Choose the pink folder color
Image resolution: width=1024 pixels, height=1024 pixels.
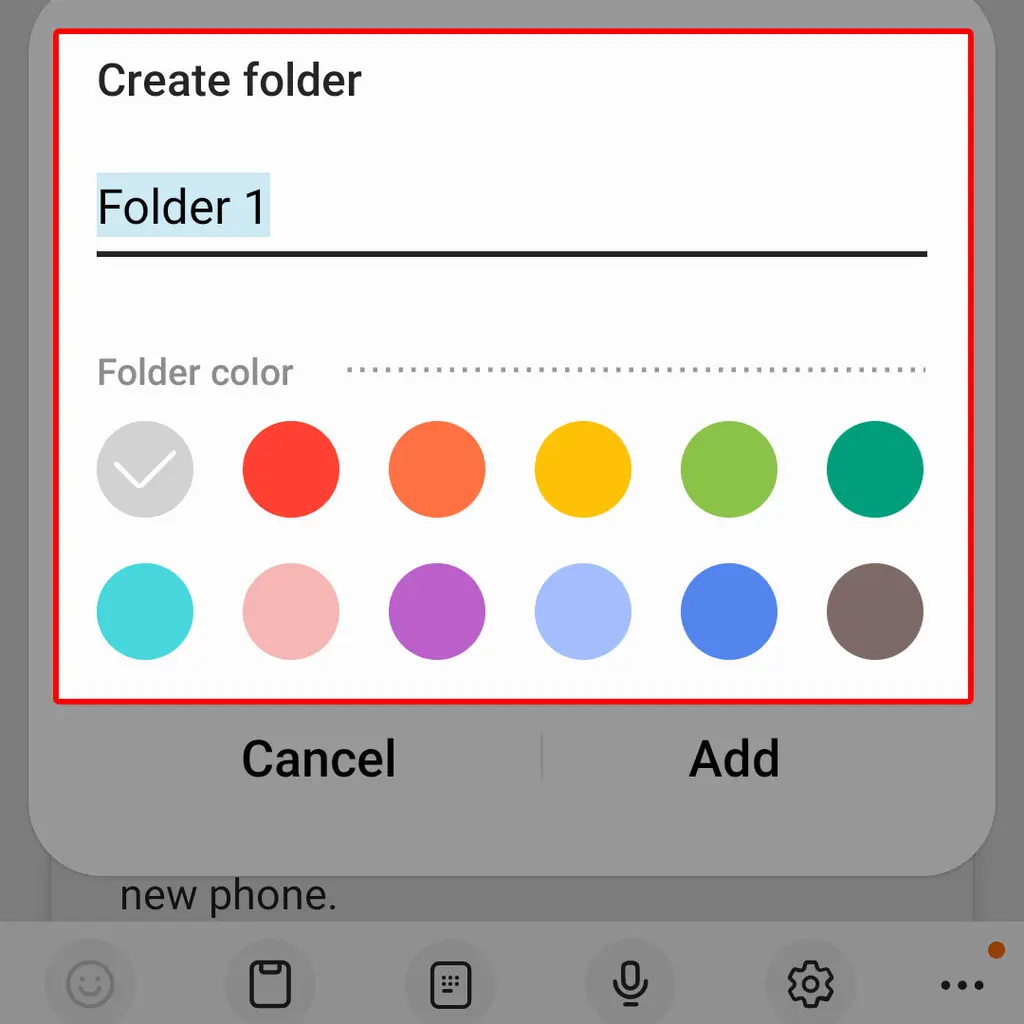[x=291, y=611]
